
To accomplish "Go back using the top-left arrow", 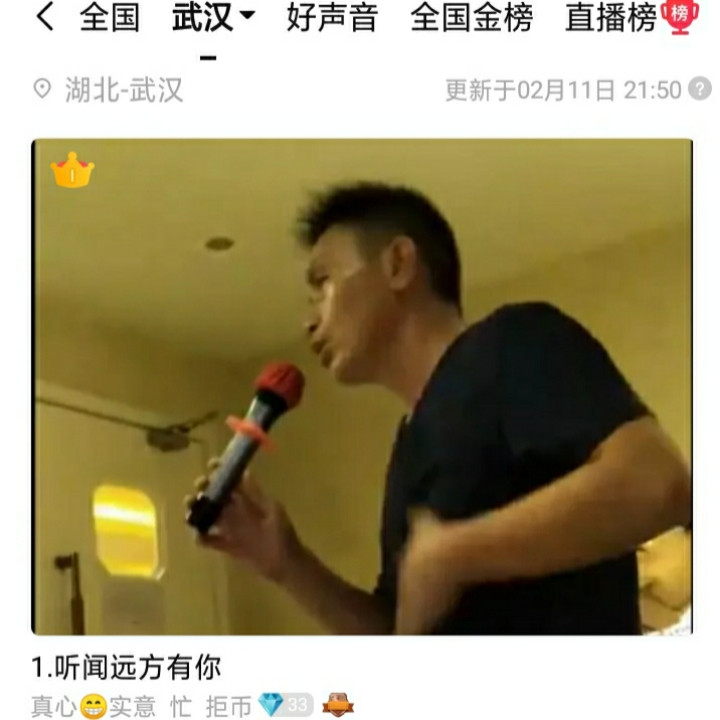I will pyautogui.click(x=45, y=18).
